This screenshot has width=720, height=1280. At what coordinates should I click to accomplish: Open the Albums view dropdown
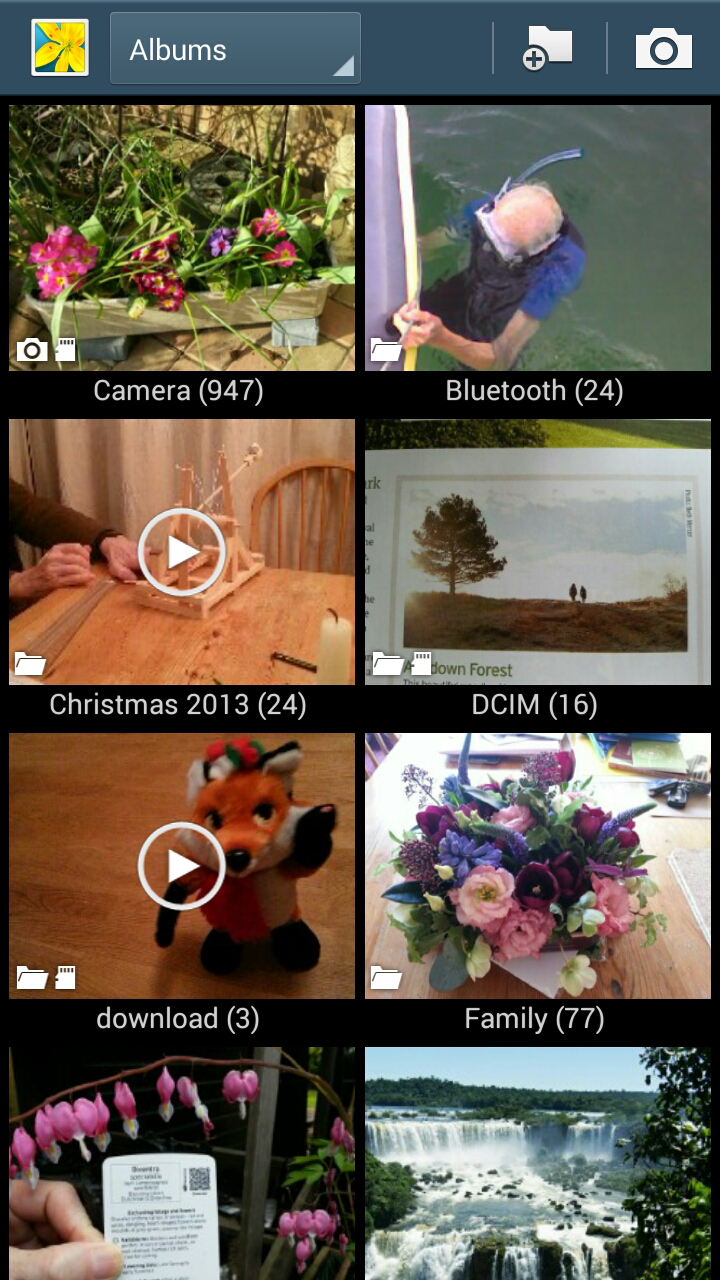(x=235, y=49)
